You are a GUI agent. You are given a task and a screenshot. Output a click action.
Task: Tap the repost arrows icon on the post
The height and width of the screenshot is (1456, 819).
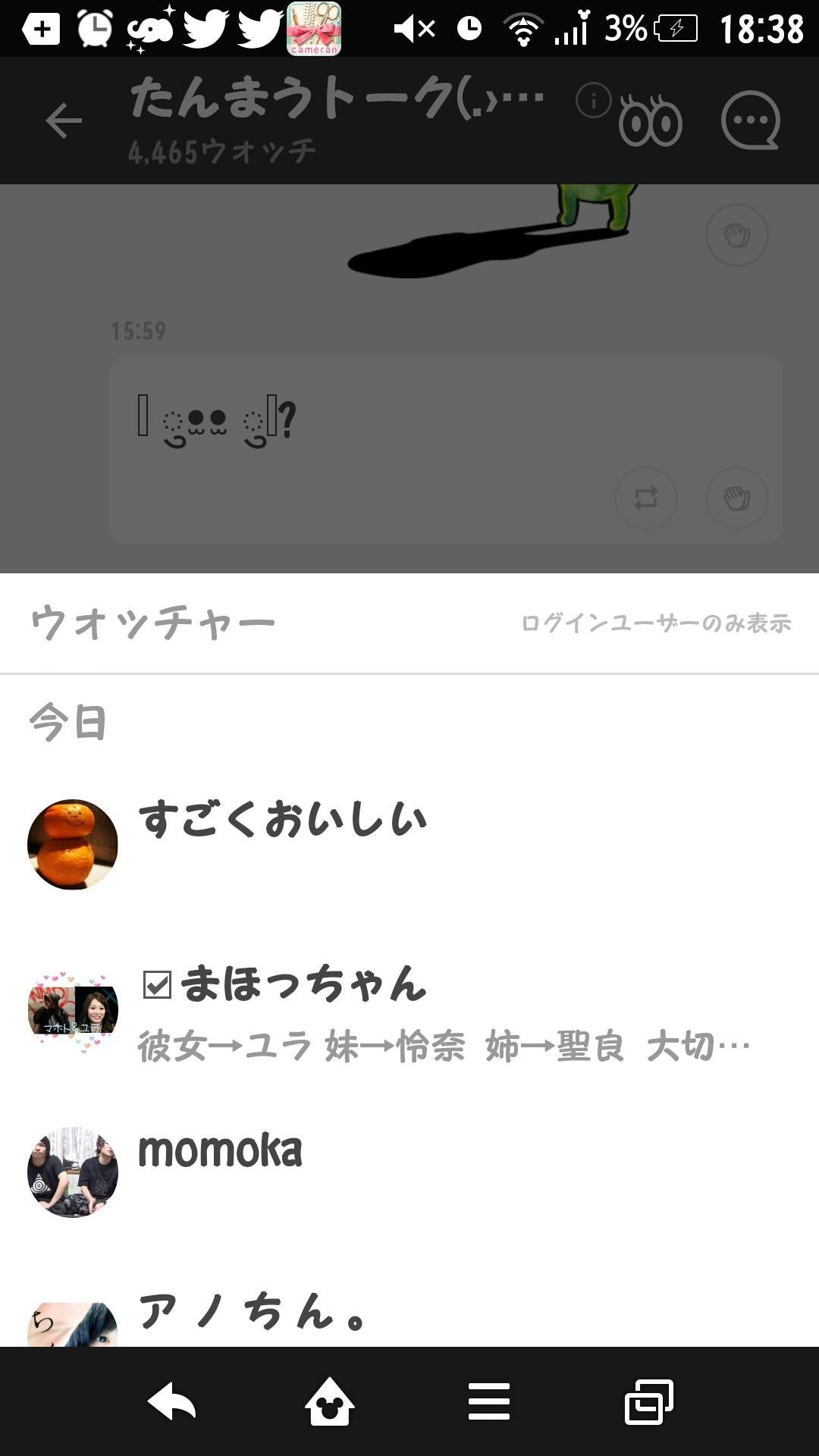point(645,498)
